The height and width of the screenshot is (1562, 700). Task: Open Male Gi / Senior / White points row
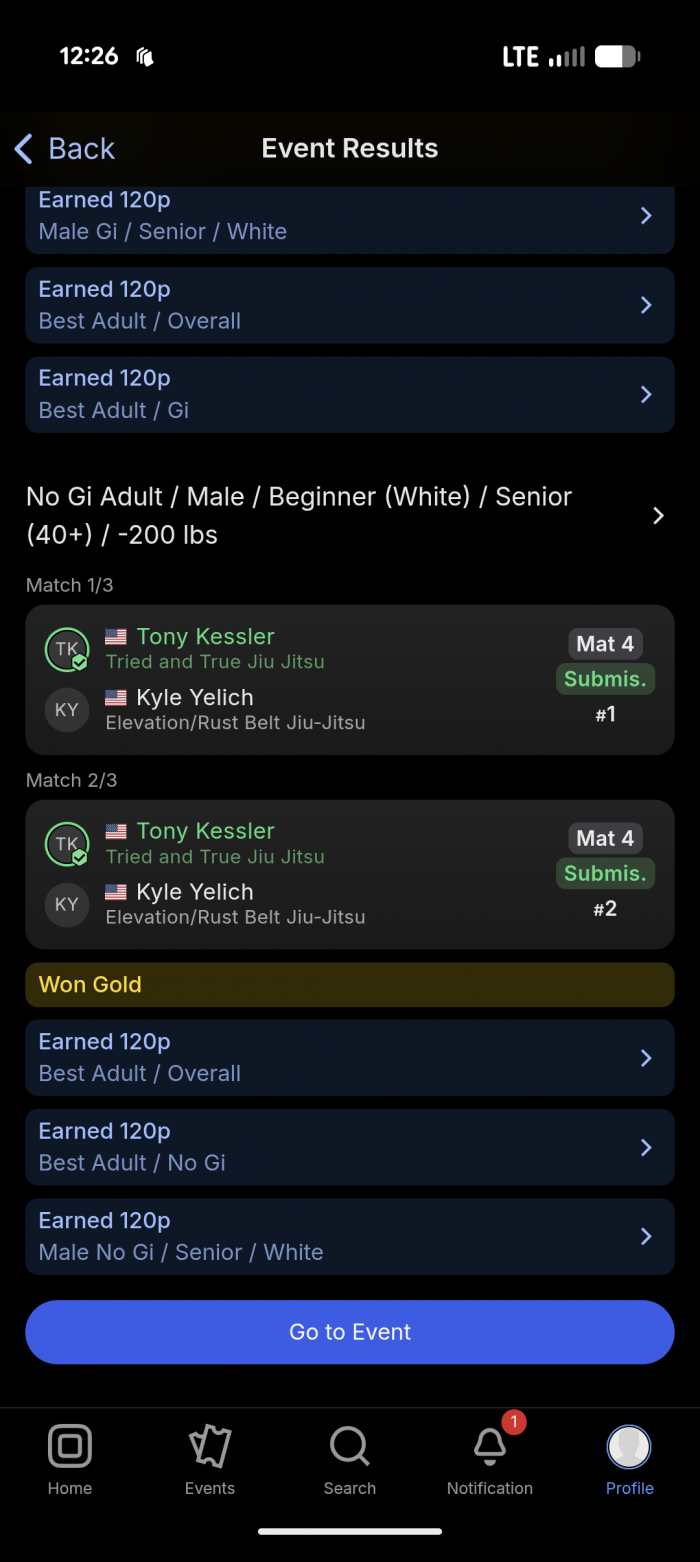pos(349,217)
